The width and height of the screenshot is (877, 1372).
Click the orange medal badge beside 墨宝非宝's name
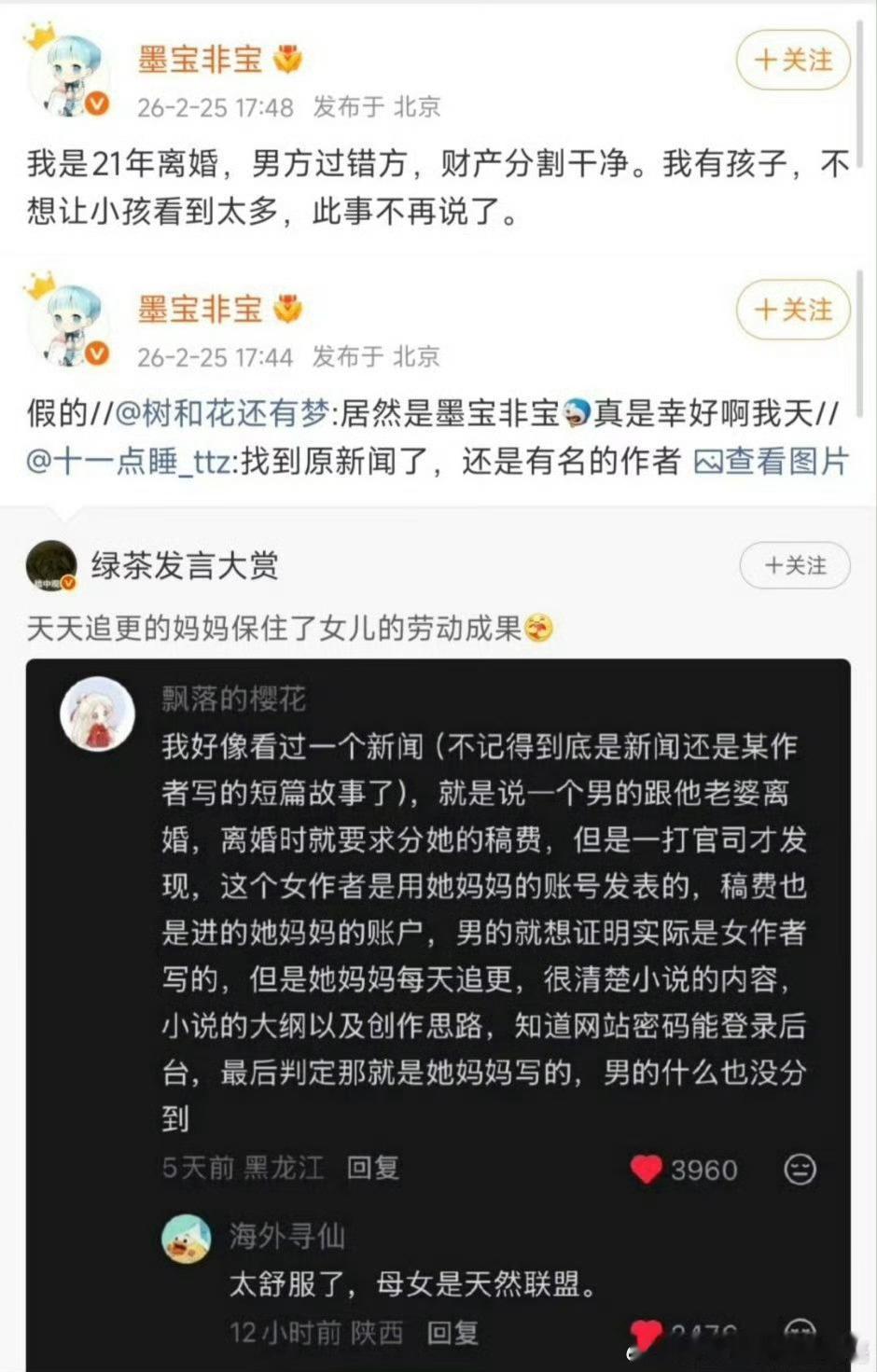coord(287,58)
